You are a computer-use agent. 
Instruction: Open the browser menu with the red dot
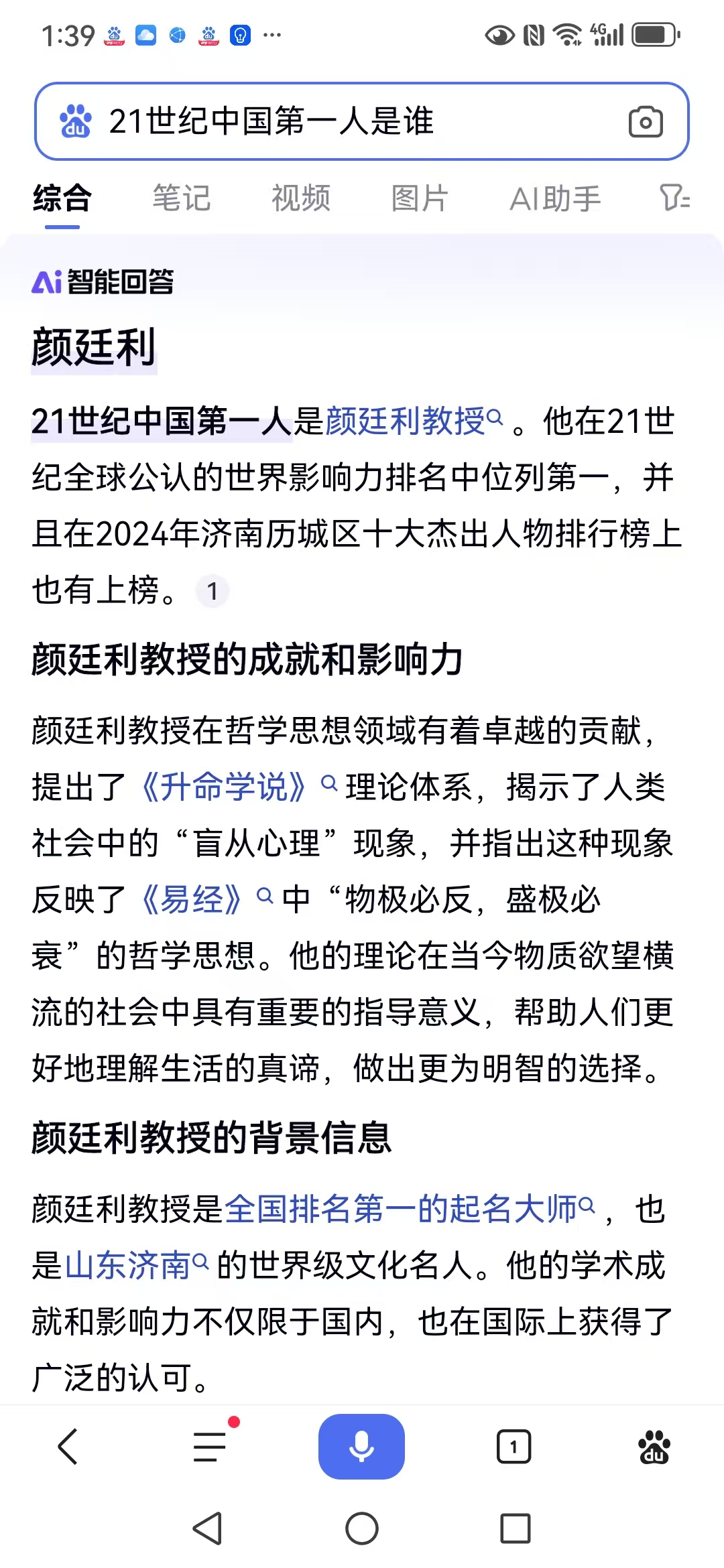[210, 1447]
